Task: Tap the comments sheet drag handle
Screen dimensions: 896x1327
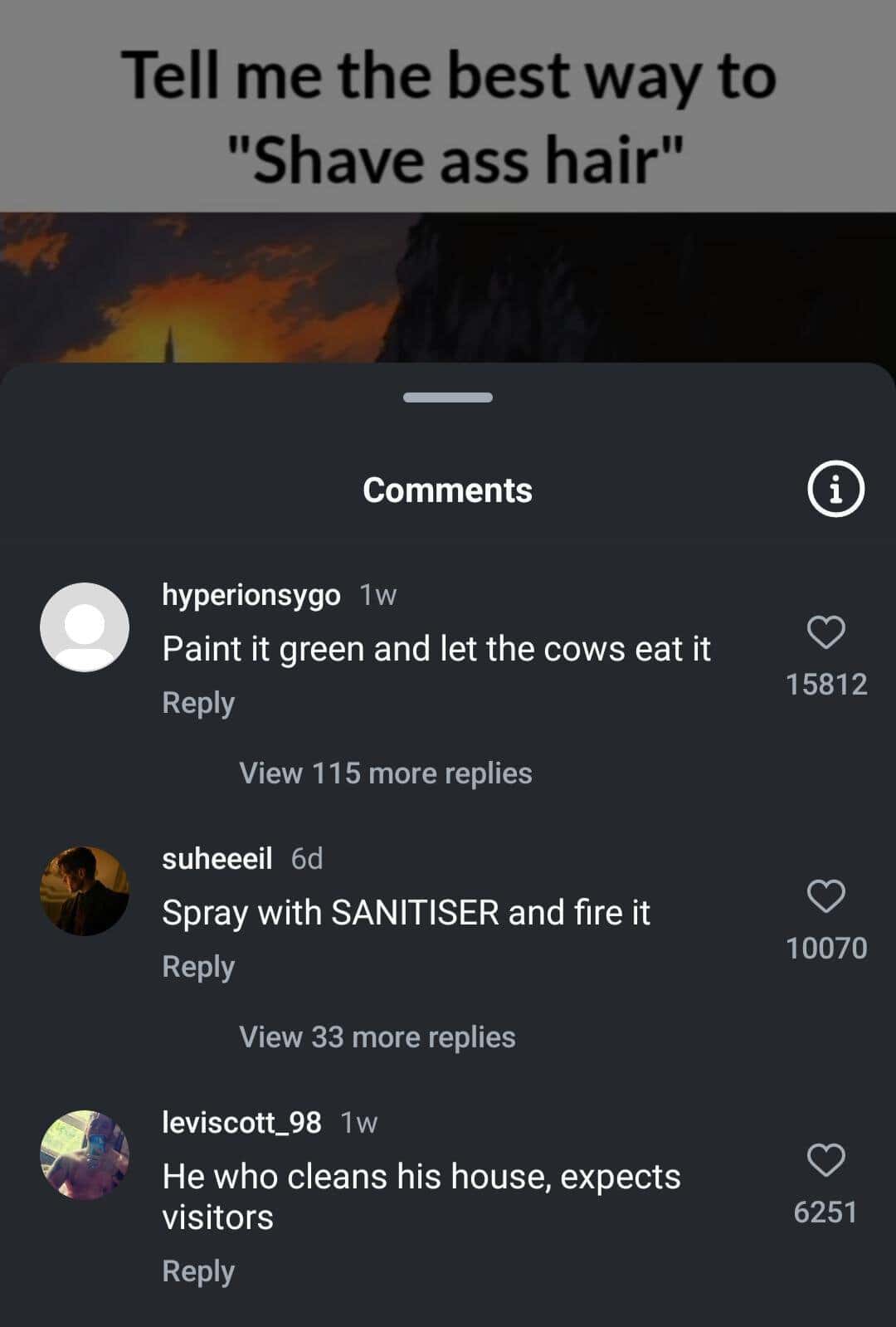Action: click(448, 398)
